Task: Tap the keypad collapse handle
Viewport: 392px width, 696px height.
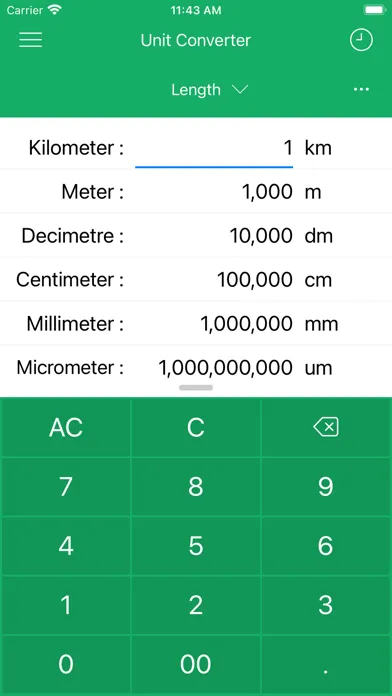Action: 196,388
